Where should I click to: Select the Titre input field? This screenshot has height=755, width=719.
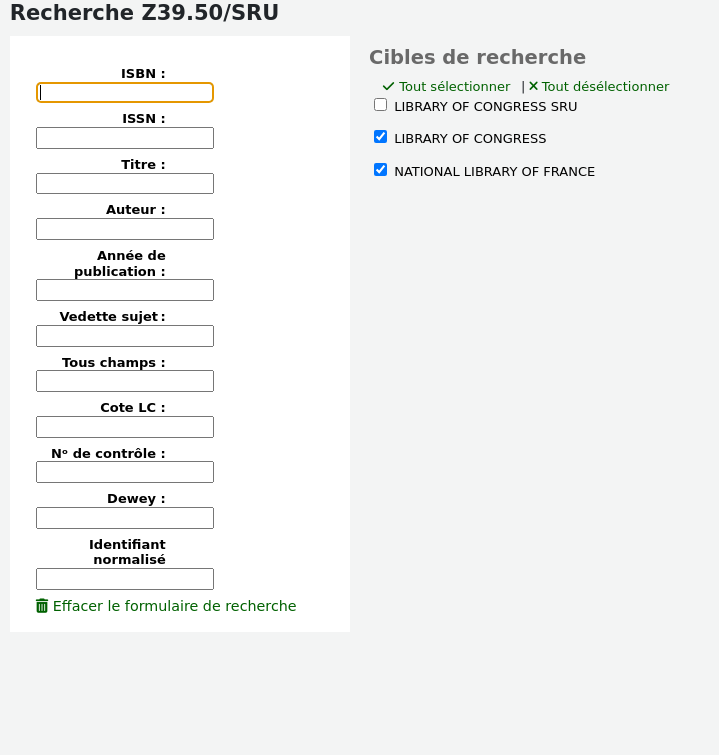pos(125,184)
